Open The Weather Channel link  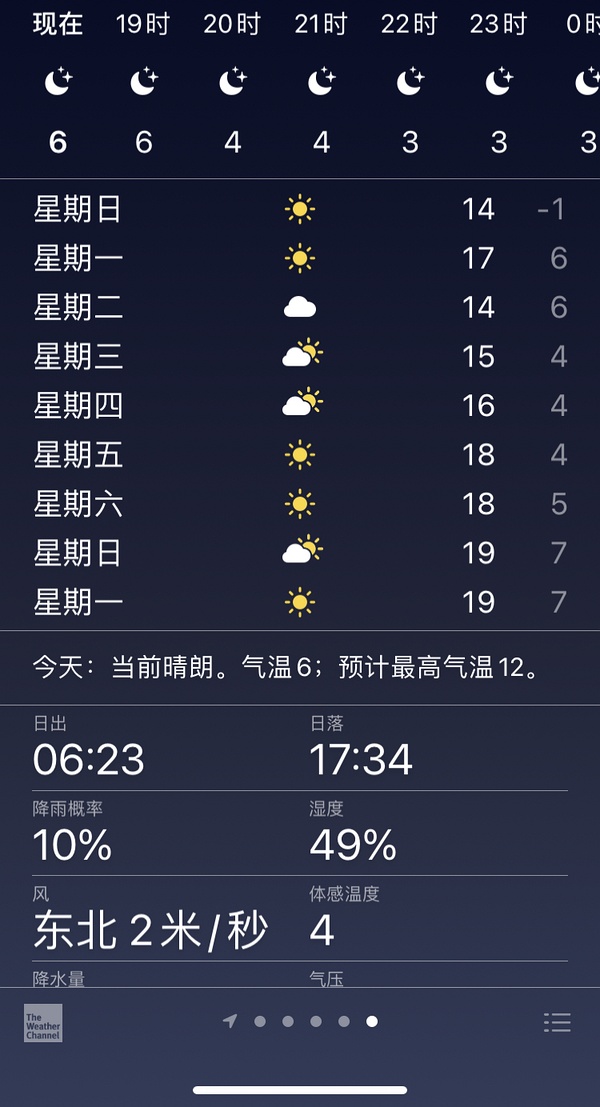point(43,1023)
